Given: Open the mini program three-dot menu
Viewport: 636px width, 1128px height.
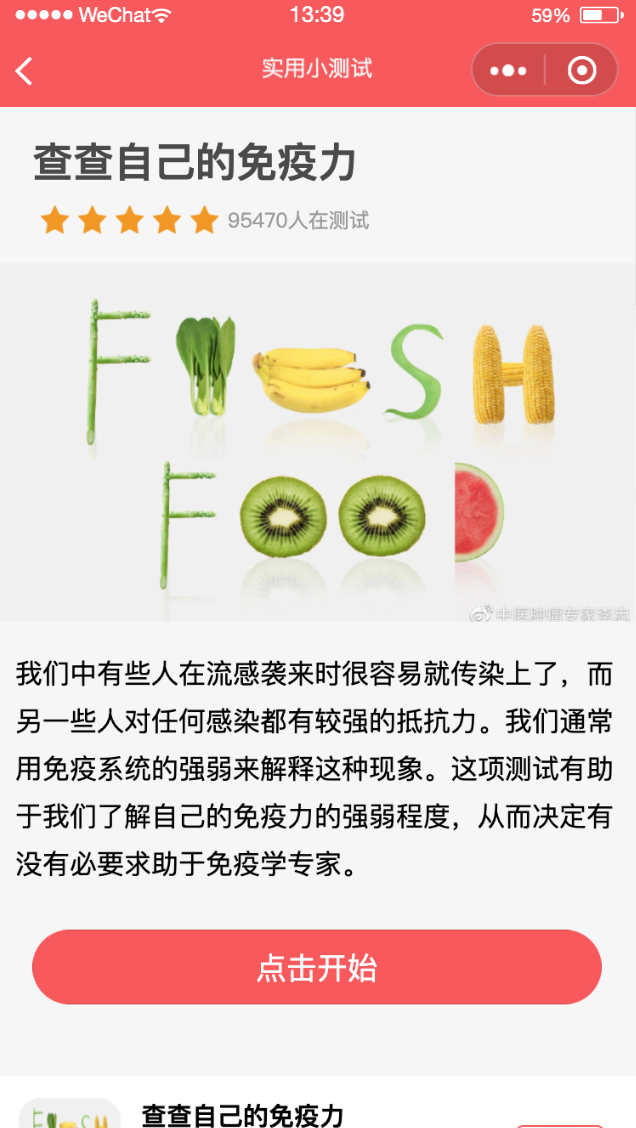Looking at the screenshot, I should (x=508, y=70).
